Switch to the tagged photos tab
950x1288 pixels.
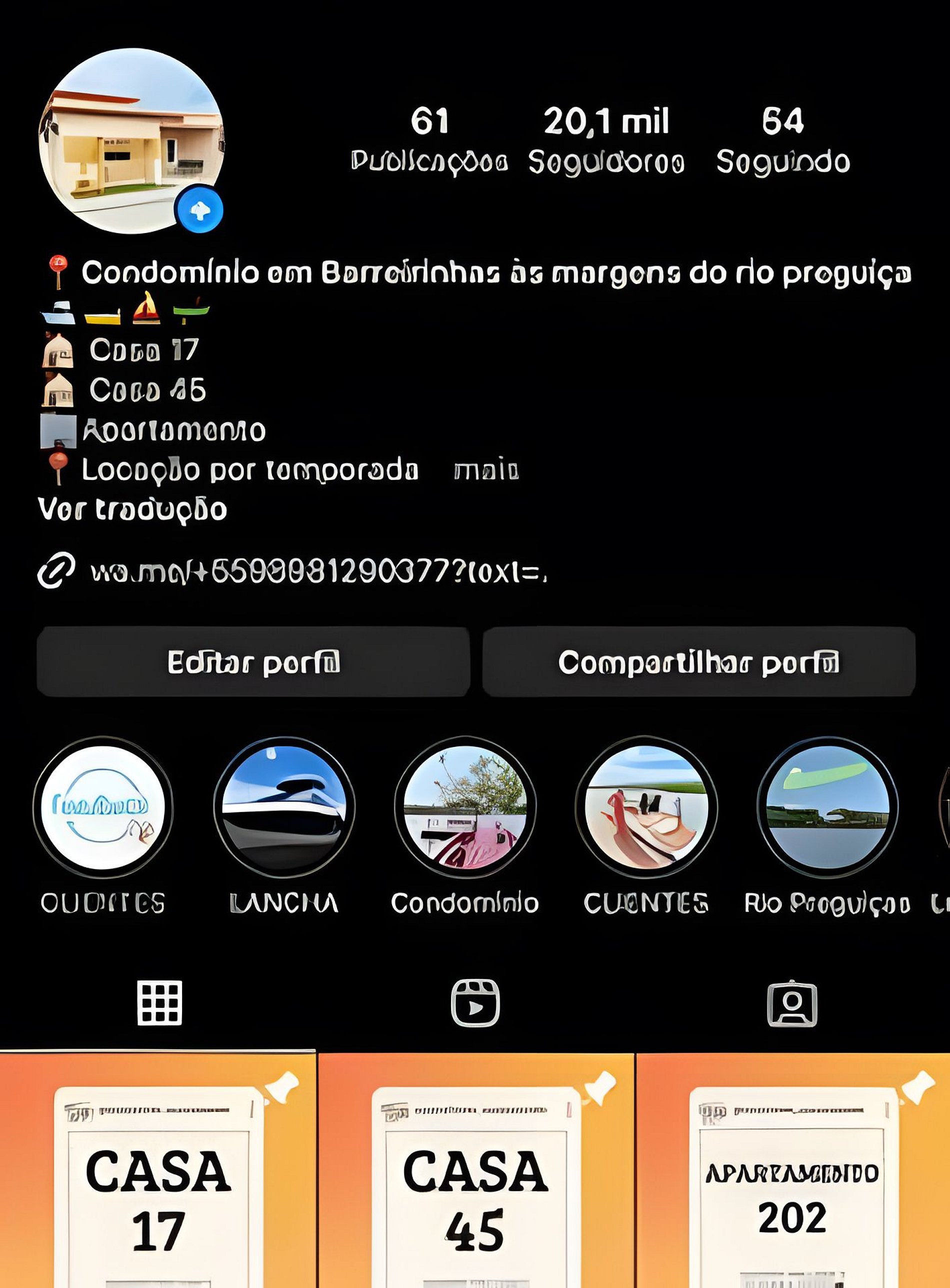coord(792,1003)
